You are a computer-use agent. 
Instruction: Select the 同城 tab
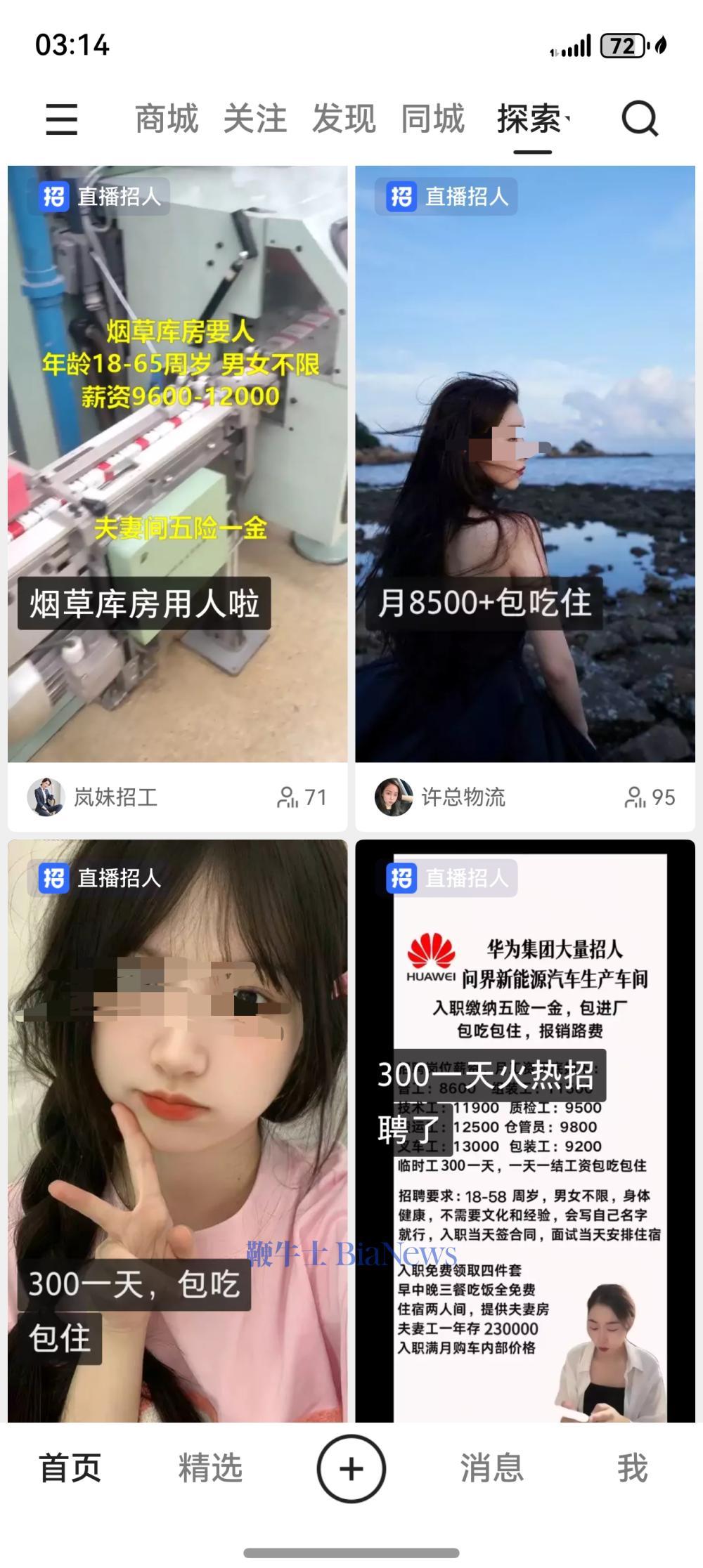coord(432,119)
